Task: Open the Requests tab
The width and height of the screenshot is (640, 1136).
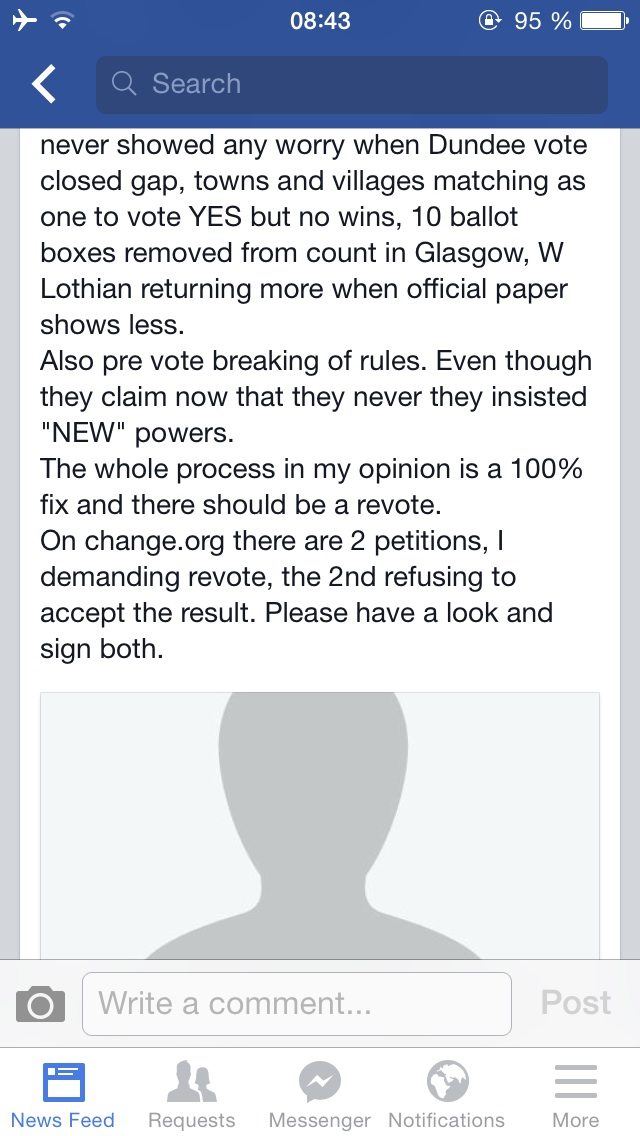Action: [191, 1095]
